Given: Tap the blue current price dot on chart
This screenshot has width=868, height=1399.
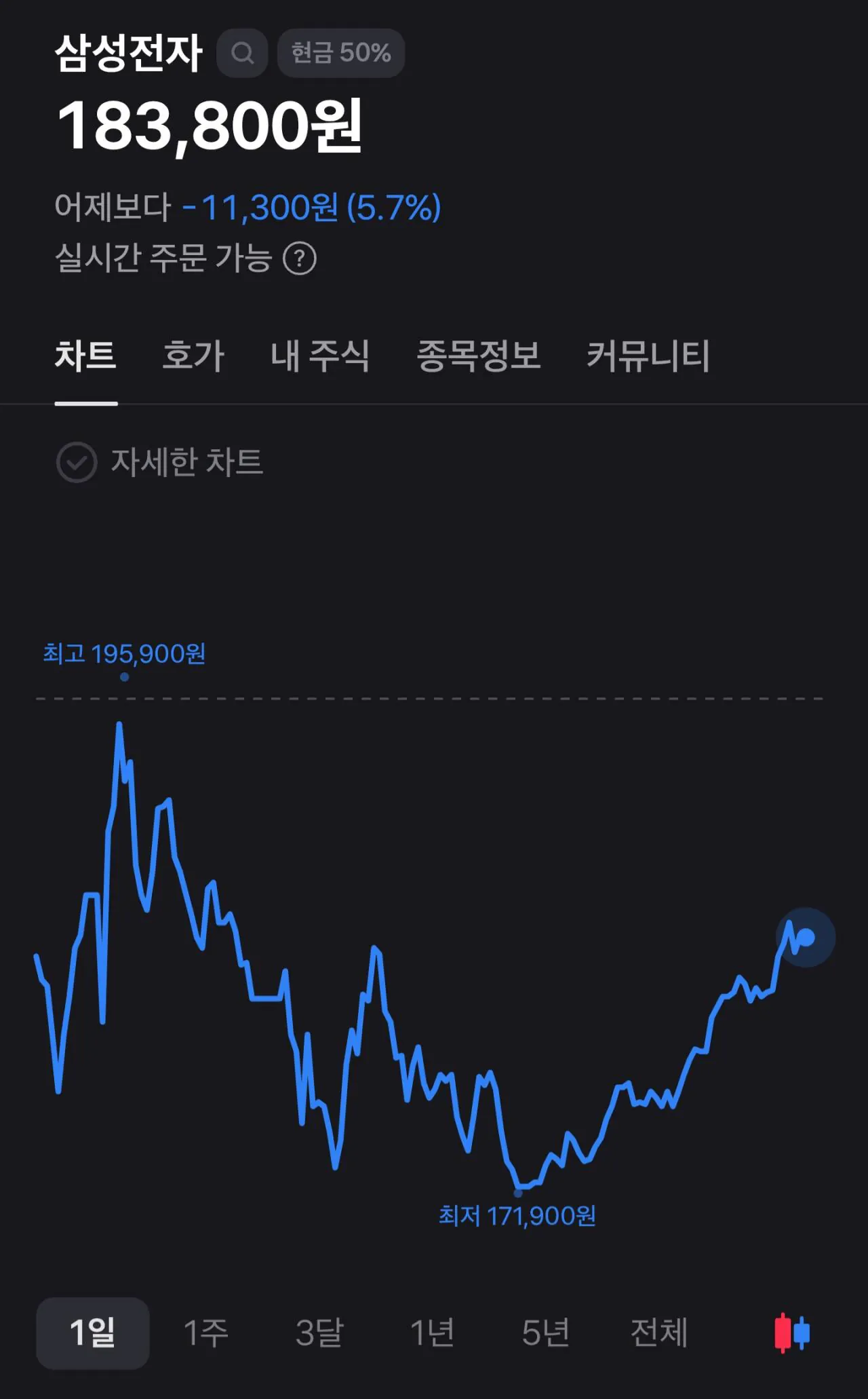Looking at the screenshot, I should click(x=806, y=936).
